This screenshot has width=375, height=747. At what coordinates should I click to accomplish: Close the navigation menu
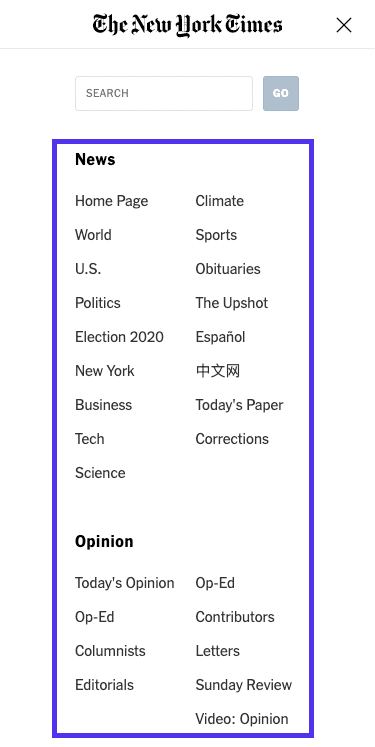[344, 25]
